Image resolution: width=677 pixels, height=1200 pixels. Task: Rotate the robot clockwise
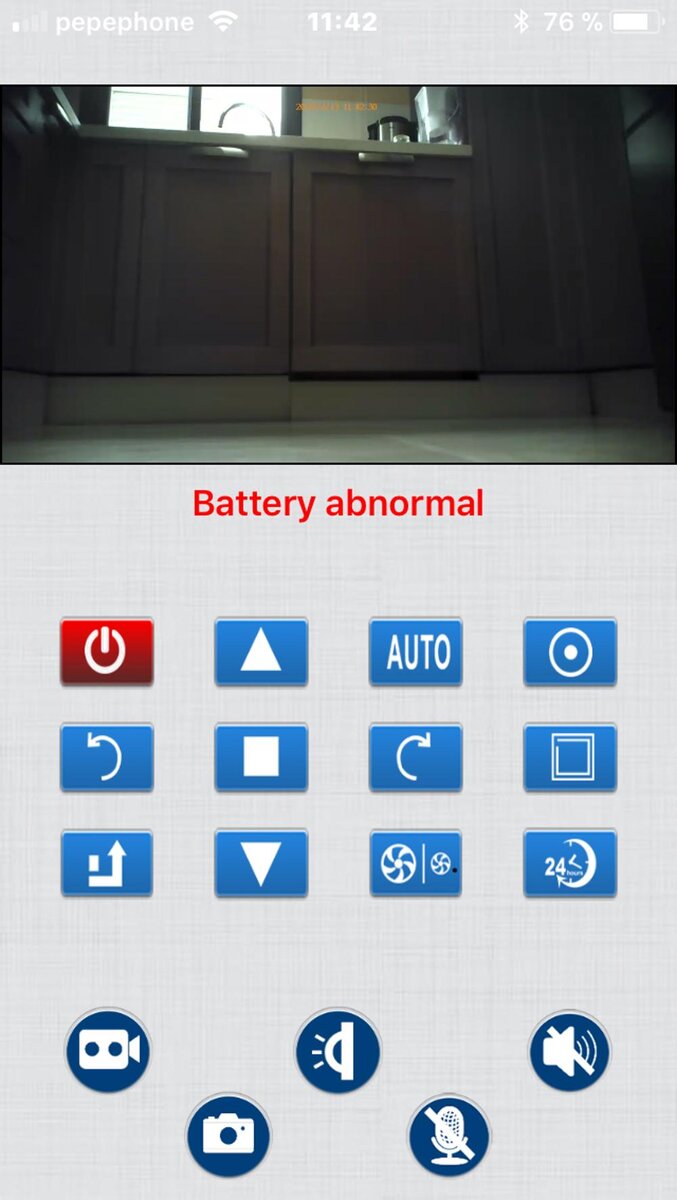tap(416, 757)
